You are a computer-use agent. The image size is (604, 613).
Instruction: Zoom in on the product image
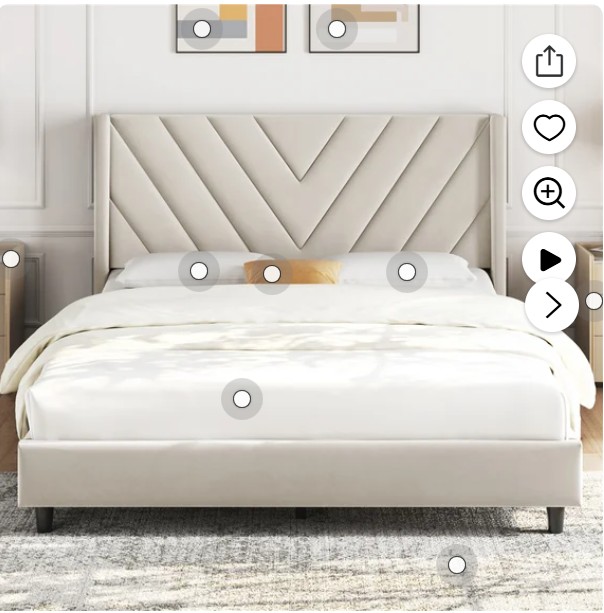pyautogui.click(x=549, y=193)
